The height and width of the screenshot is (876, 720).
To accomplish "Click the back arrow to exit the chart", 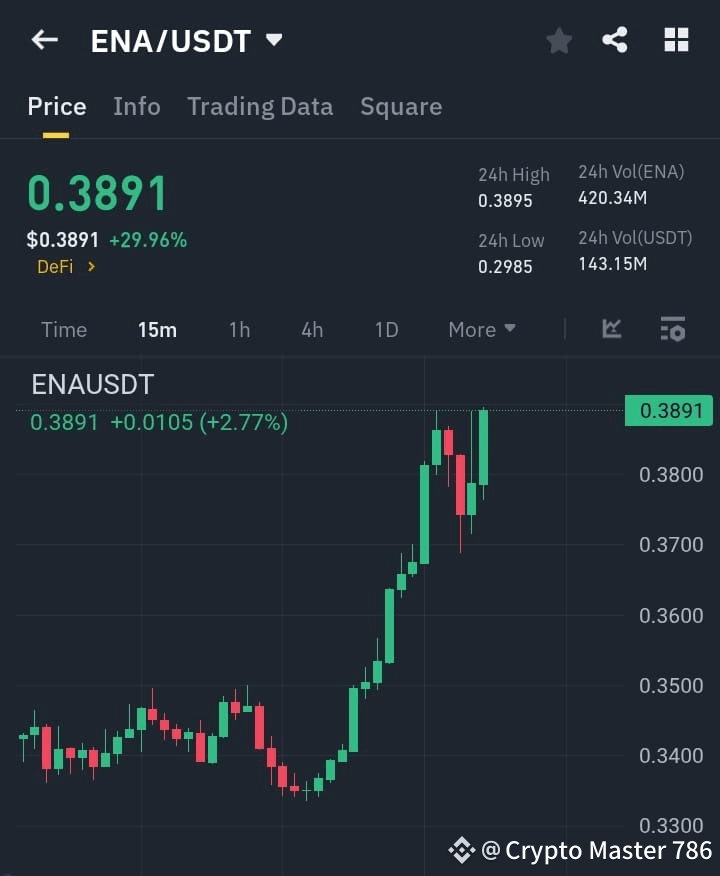I will click(x=42, y=40).
